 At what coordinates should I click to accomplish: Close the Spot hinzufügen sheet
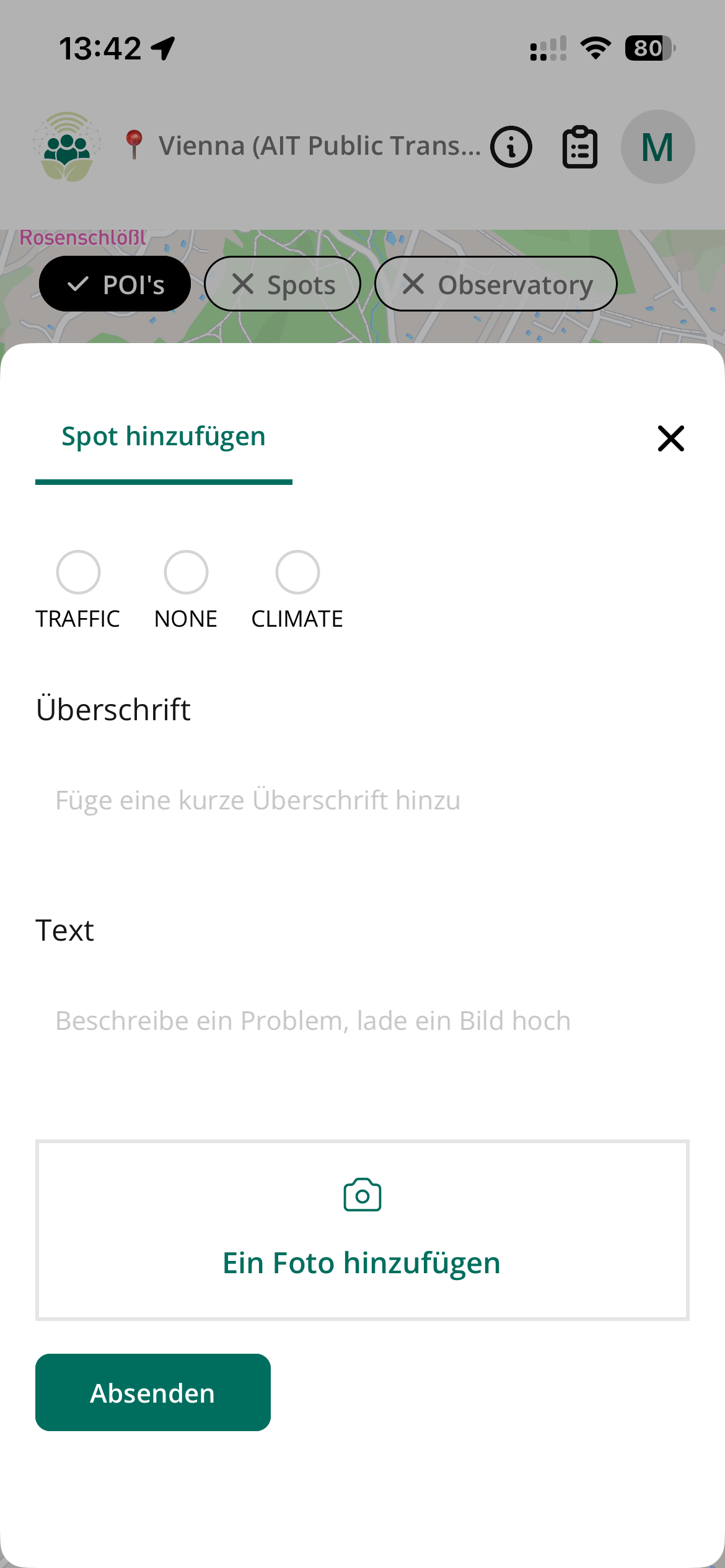pos(670,438)
